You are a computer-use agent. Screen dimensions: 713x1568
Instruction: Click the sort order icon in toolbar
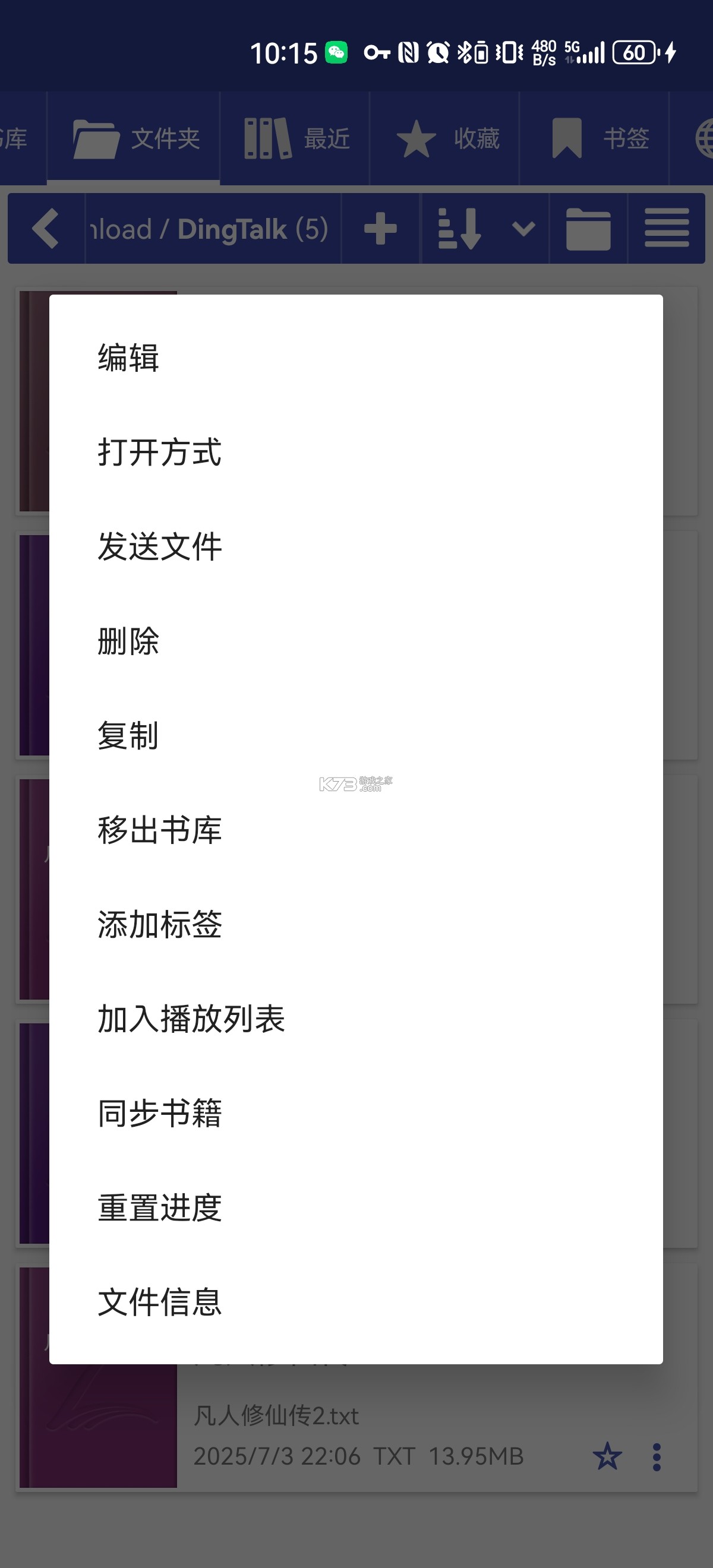tap(458, 229)
